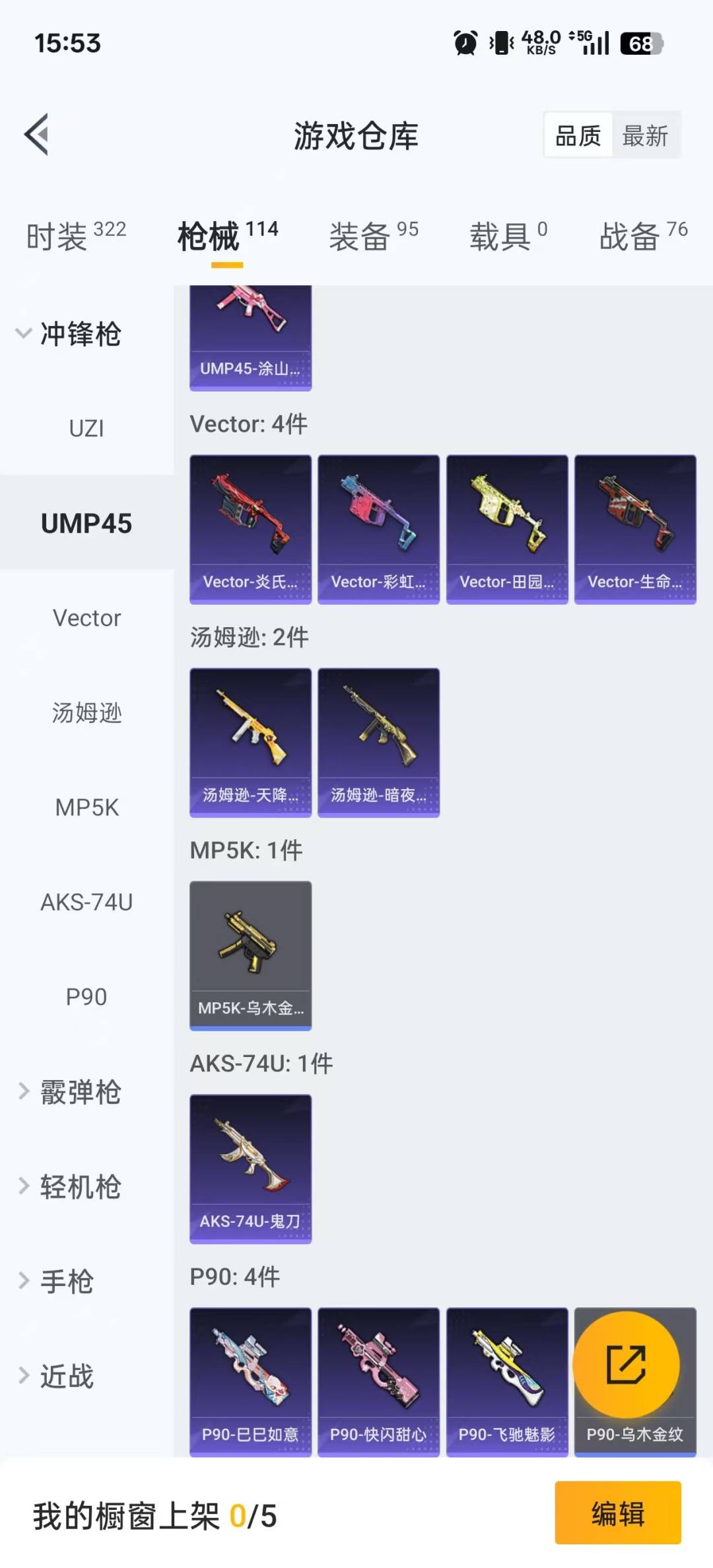Switch to the 战备 tab
Image resolution: width=713 pixels, height=1568 pixels.
(642, 236)
